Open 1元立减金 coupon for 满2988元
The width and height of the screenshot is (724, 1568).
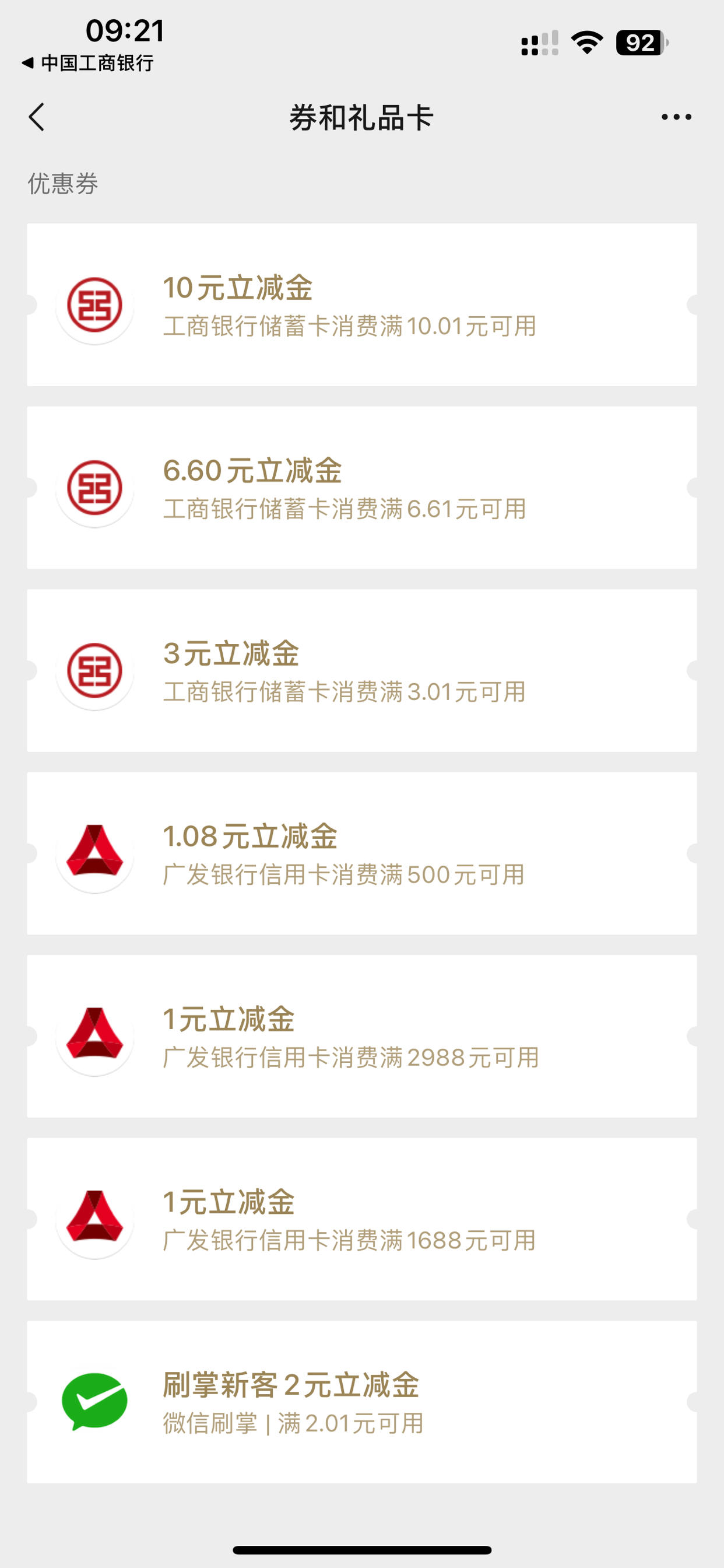(362, 1036)
